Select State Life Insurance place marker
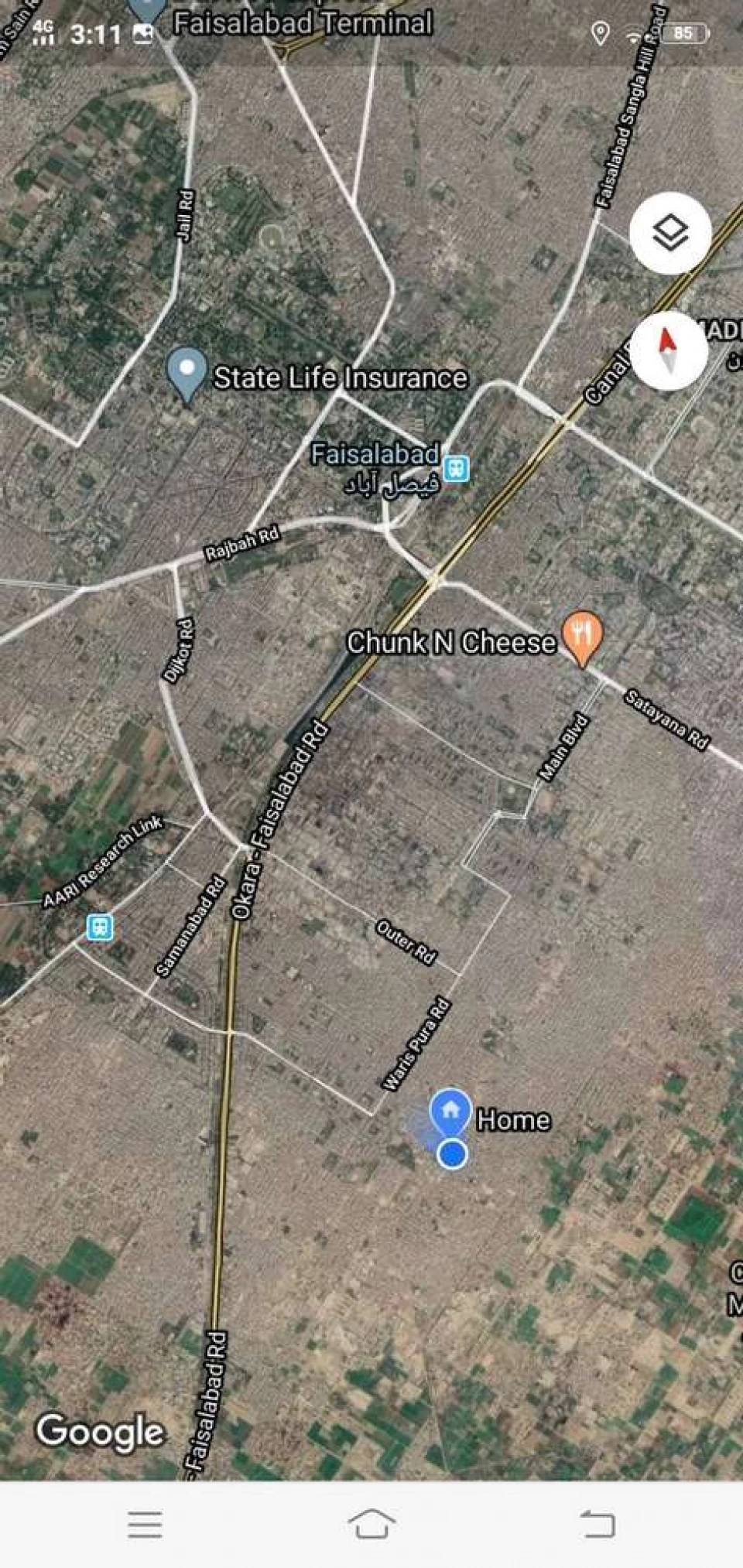Screen dimensions: 743x1568 [x=187, y=372]
